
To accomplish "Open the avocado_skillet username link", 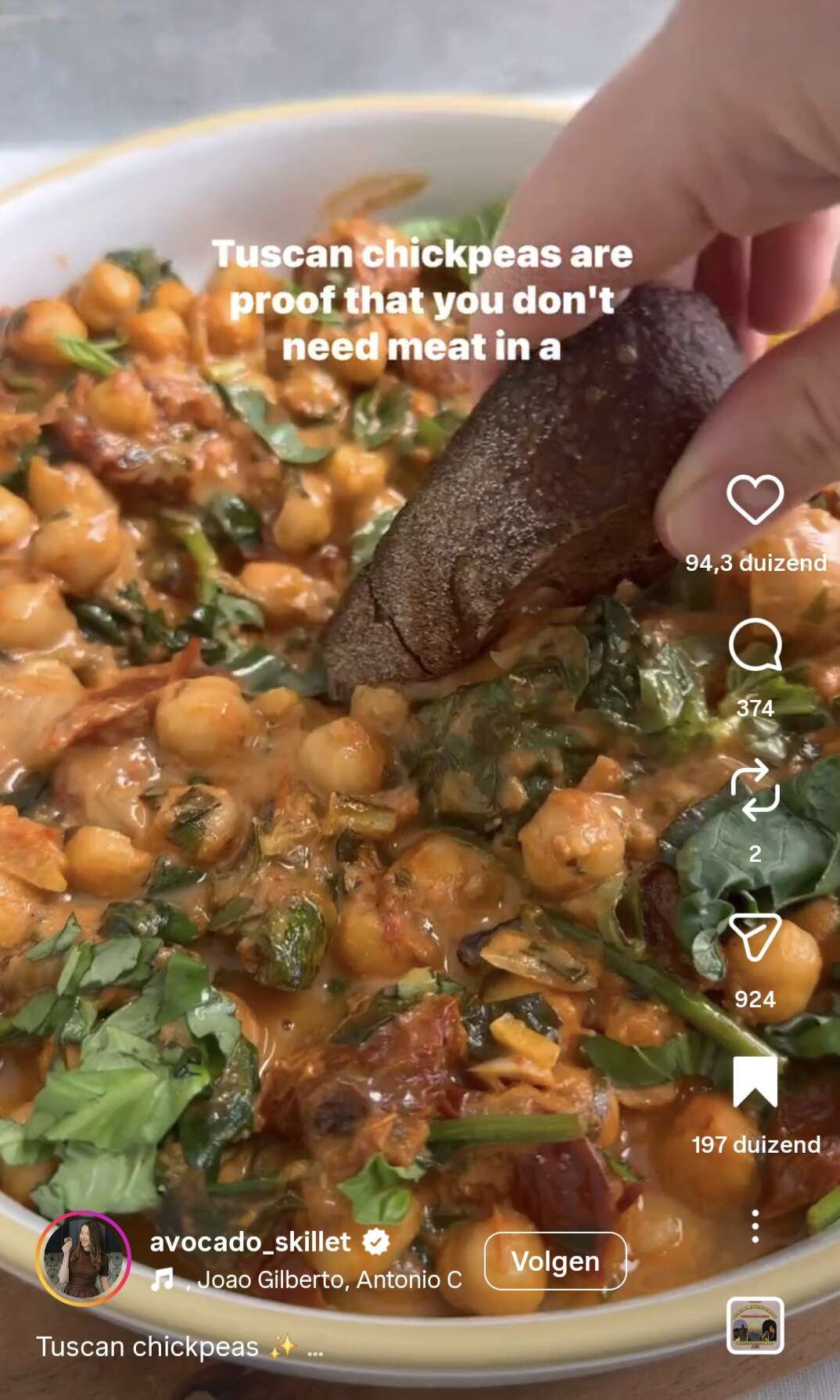I will point(250,1241).
